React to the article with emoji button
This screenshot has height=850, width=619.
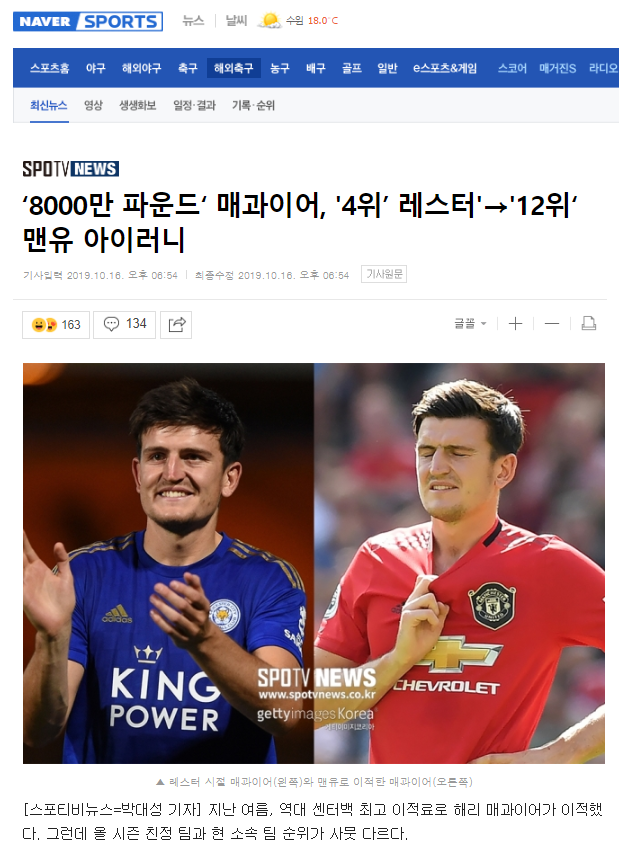coord(56,324)
